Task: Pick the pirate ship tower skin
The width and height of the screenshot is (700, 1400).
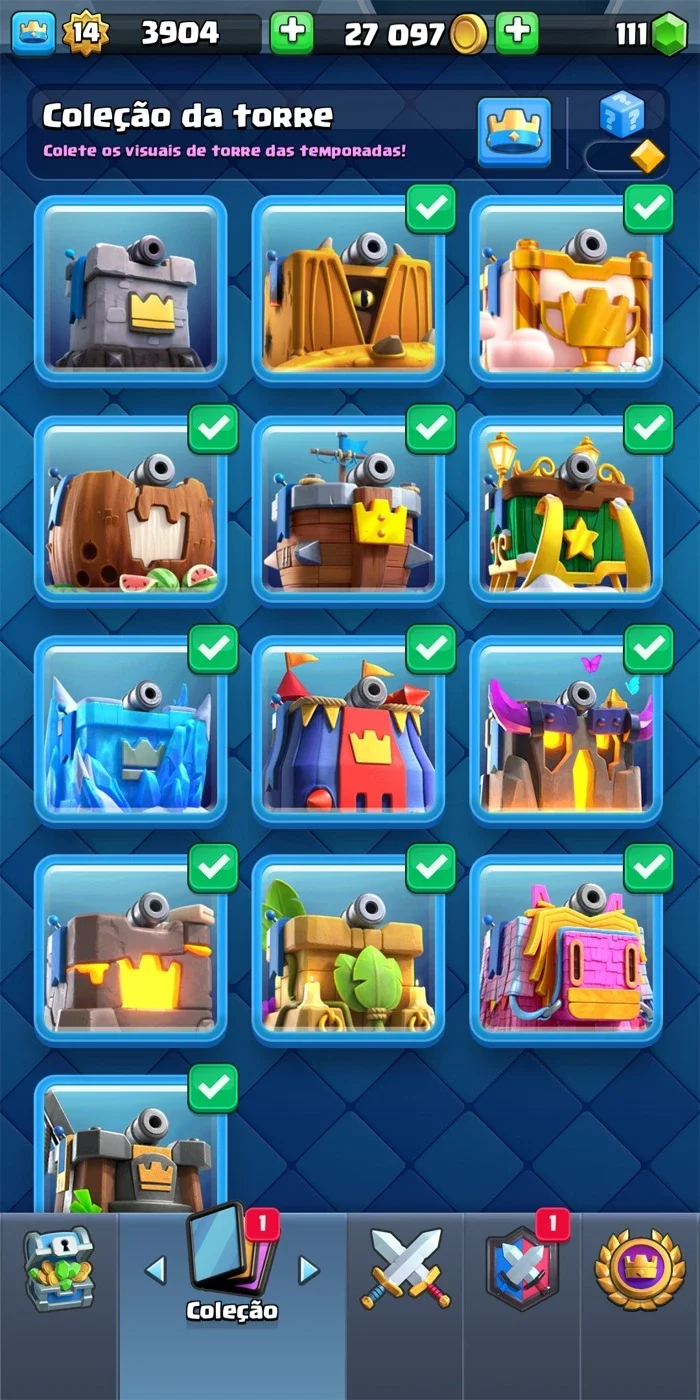Action: point(348,510)
